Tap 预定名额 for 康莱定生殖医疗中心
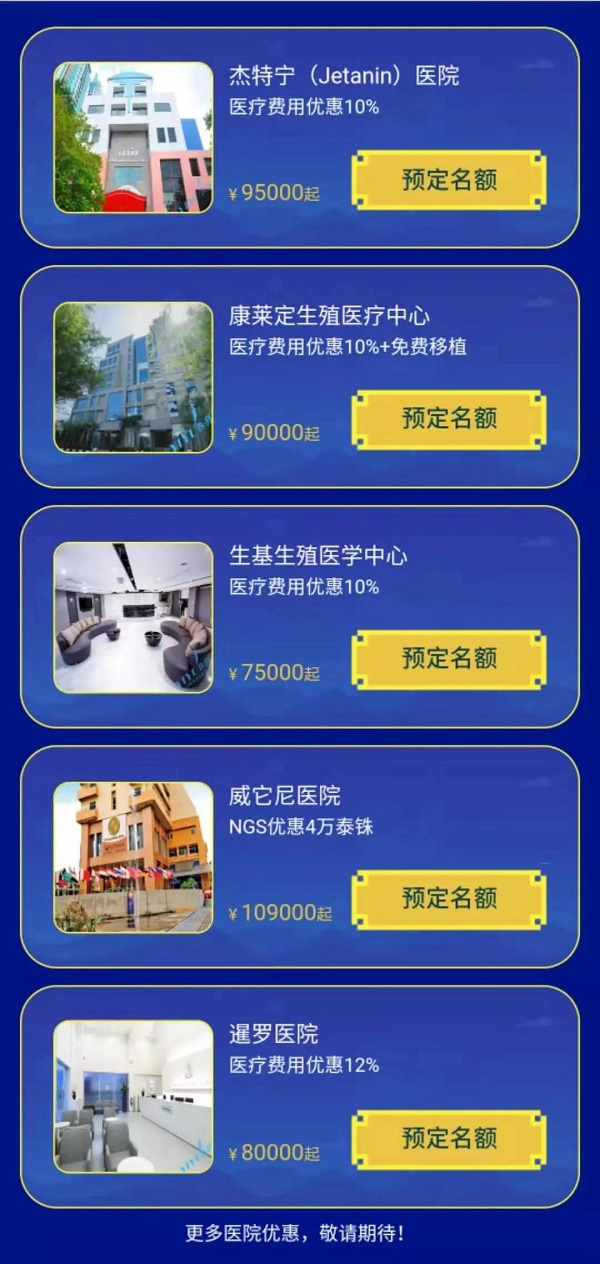600x1264 pixels. tap(449, 419)
